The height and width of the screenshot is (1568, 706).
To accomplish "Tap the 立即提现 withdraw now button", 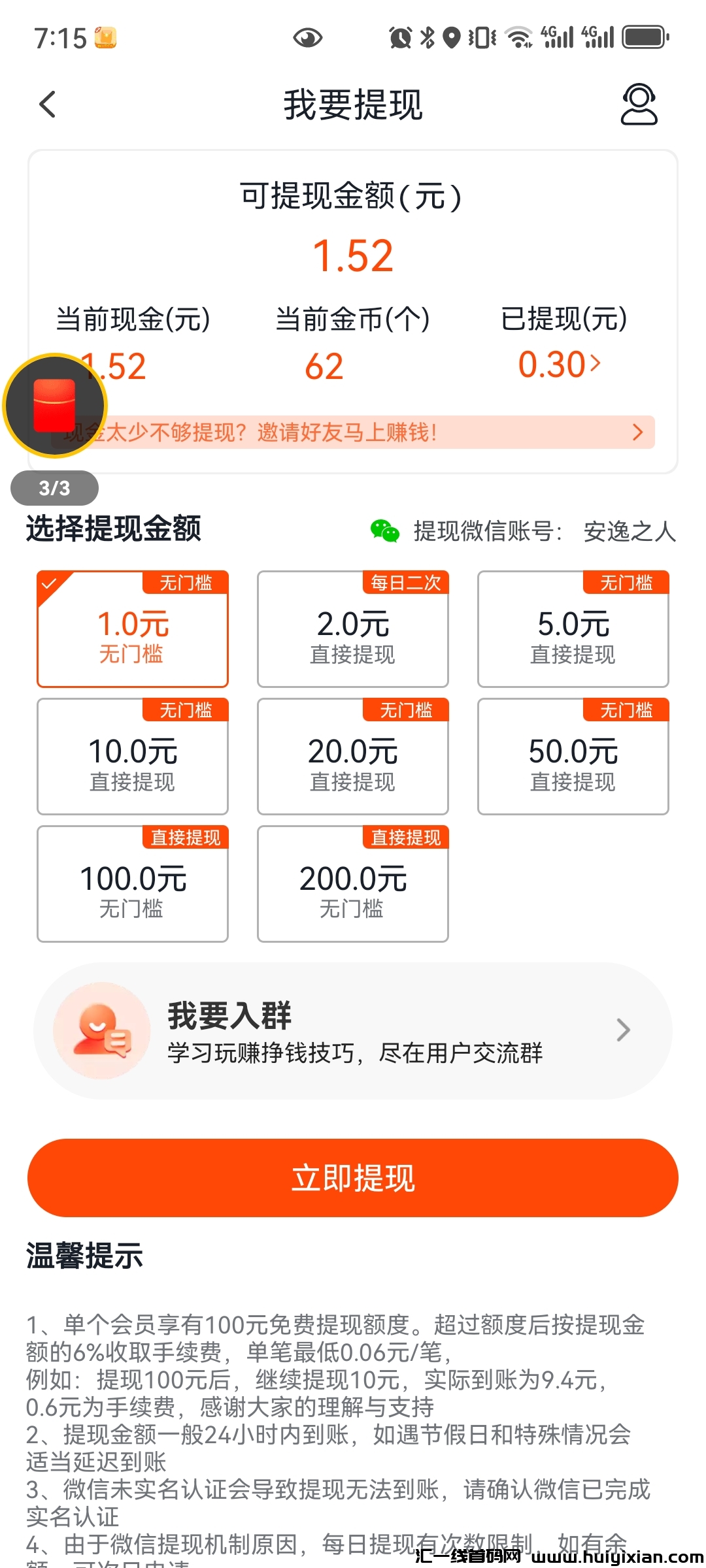I will click(353, 1177).
